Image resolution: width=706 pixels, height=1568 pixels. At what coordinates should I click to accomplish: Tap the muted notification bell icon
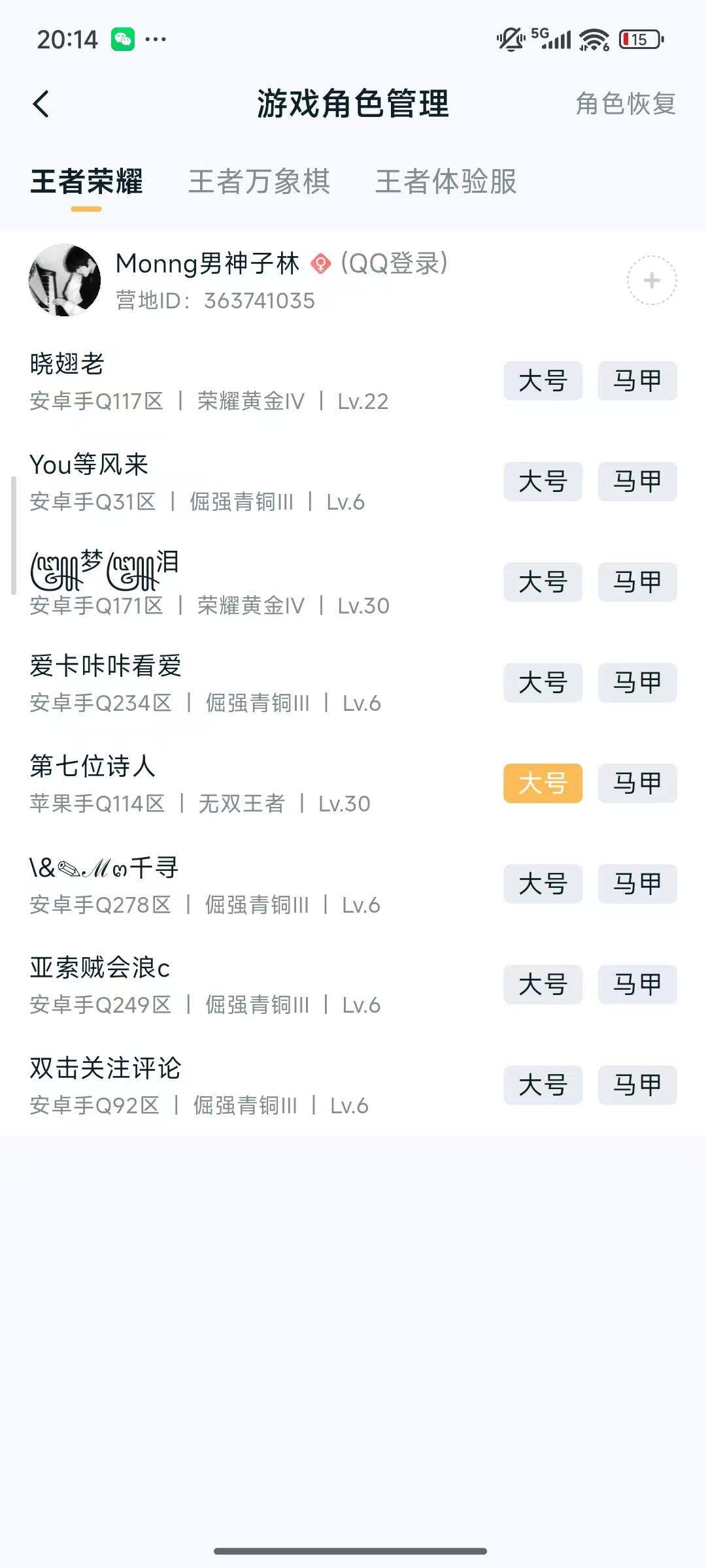[511, 38]
